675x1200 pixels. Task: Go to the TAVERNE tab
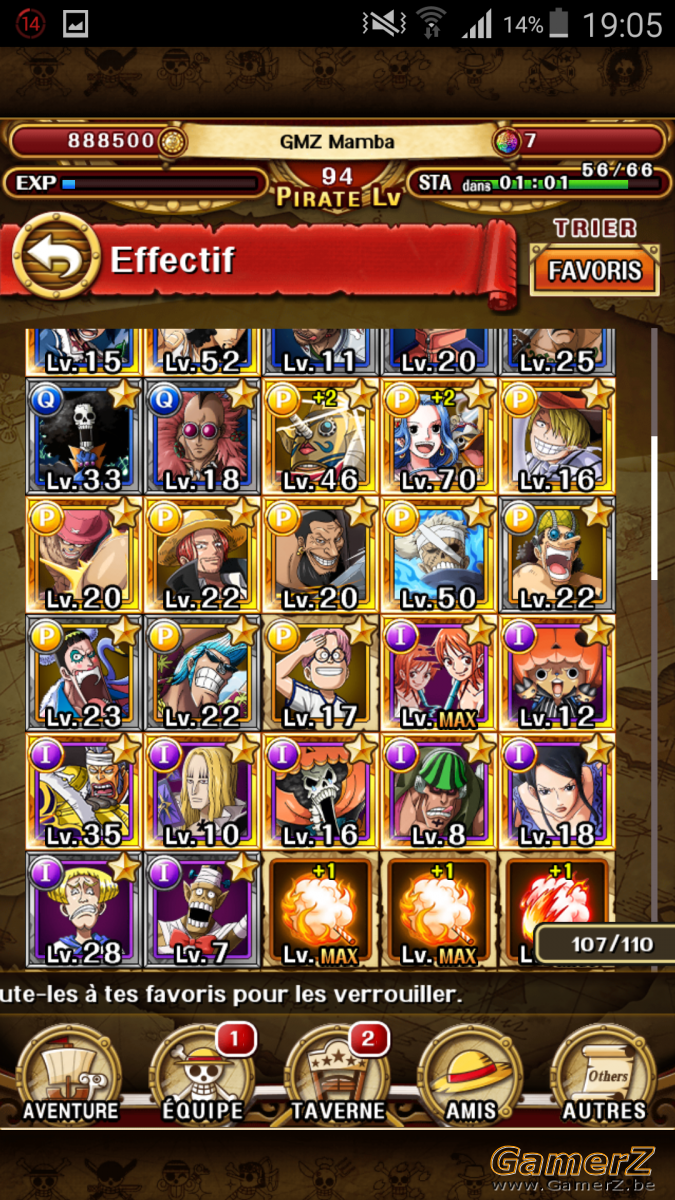338,1075
